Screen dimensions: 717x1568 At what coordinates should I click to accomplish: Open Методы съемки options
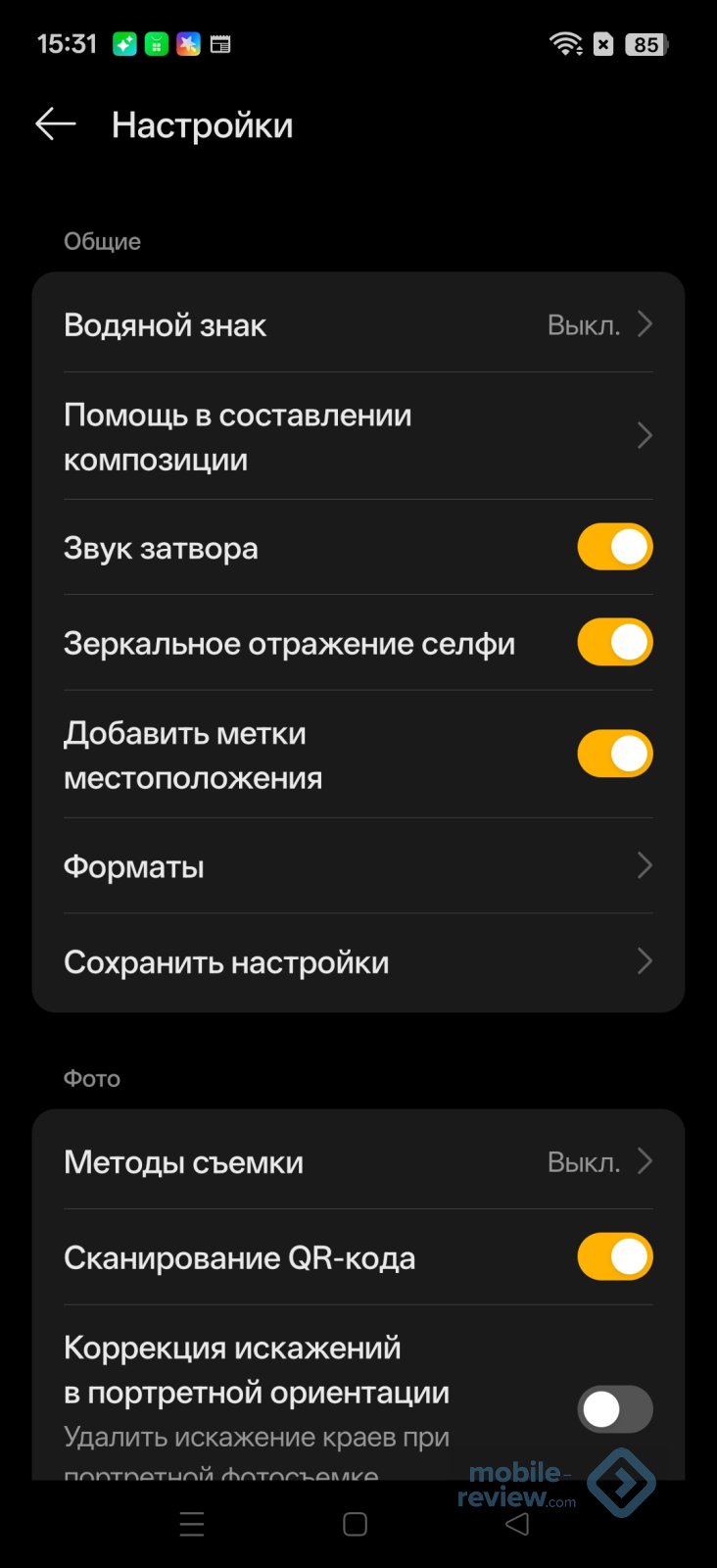click(x=358, y=1162)
